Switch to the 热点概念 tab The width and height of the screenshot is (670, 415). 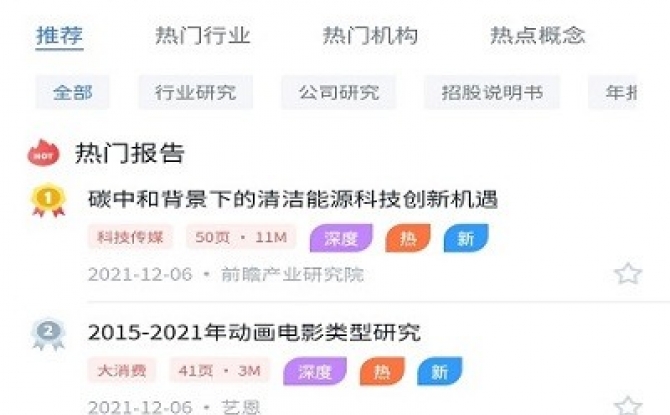537,36
